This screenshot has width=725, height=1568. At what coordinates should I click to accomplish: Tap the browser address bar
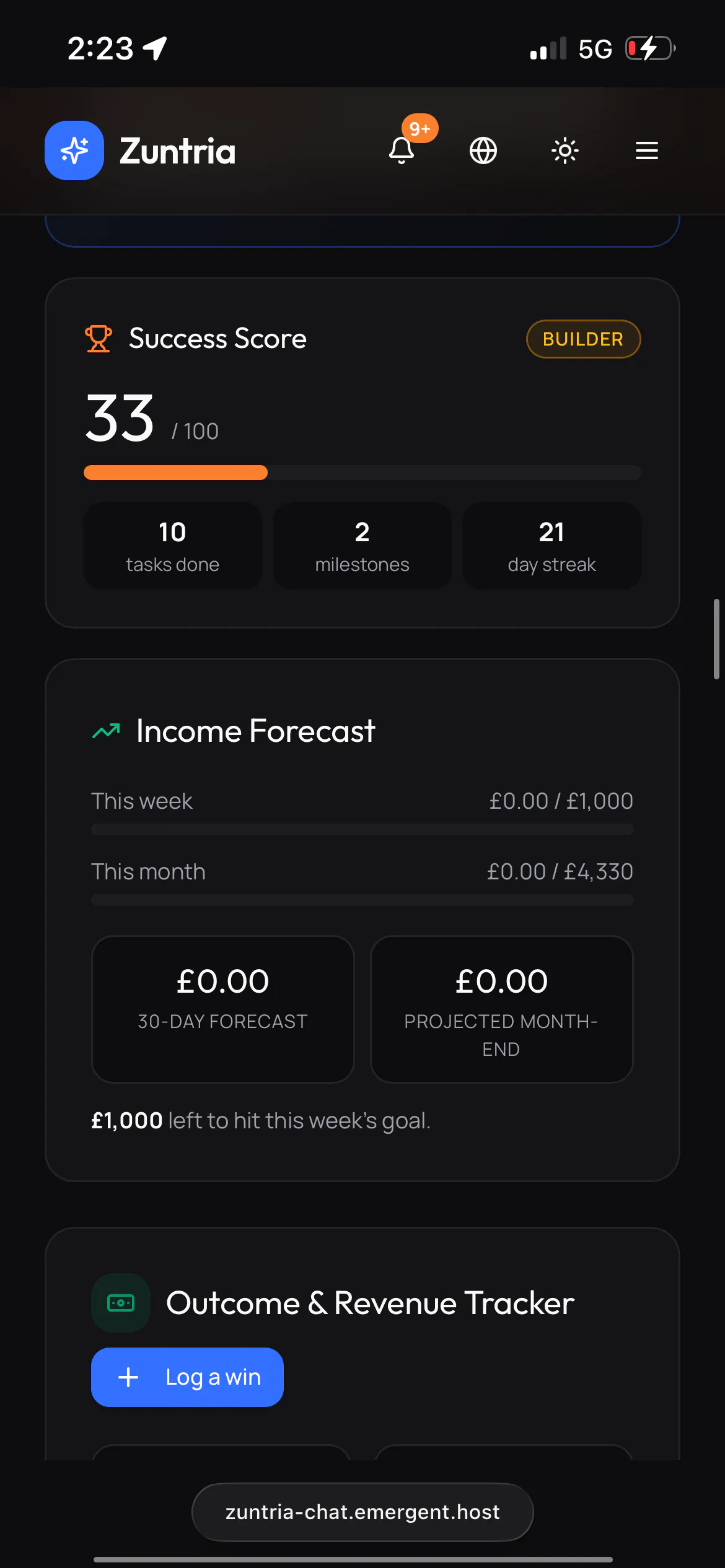point(362,1512)
